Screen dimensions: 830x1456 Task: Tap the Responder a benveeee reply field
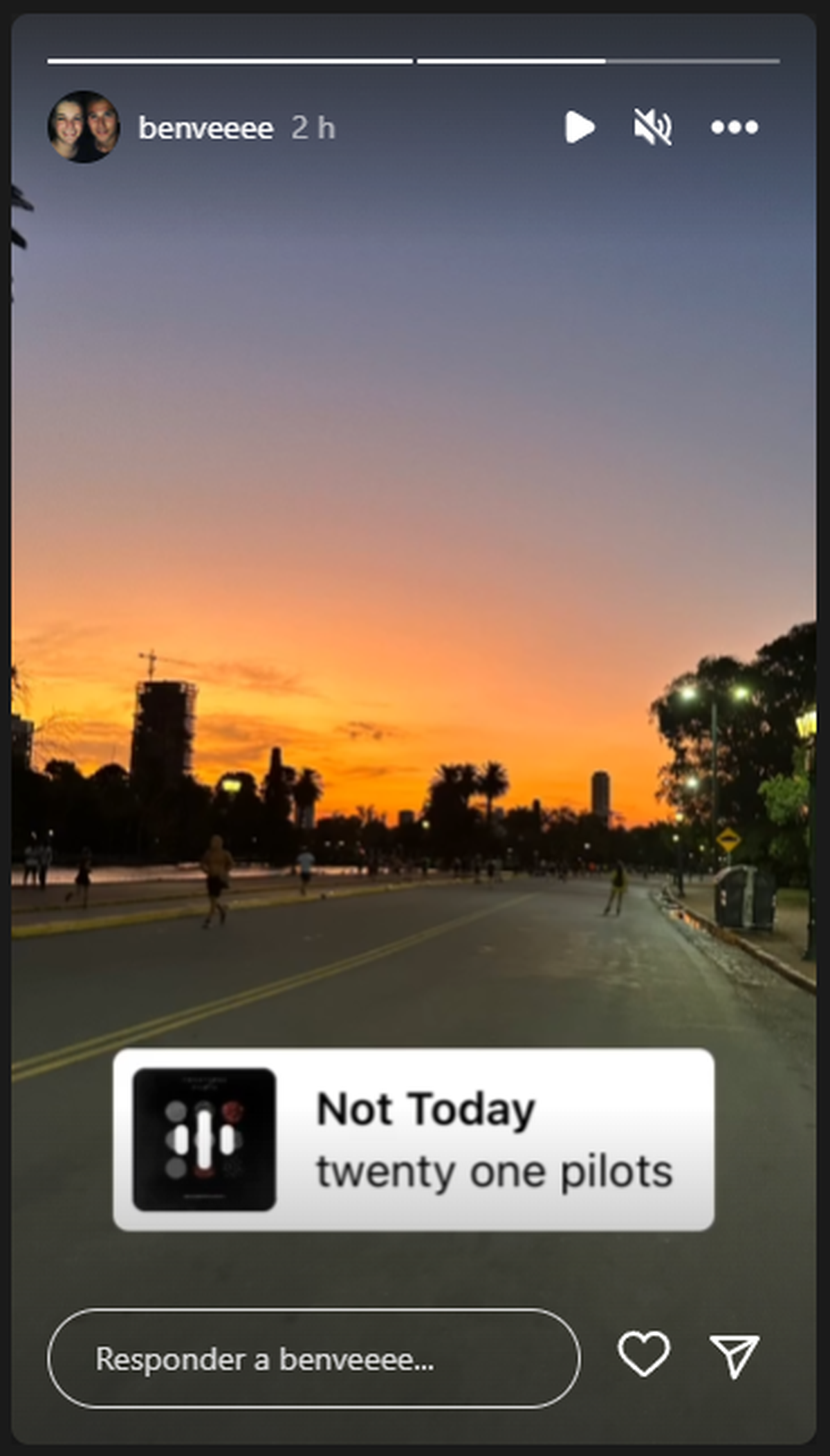point(313,1359)
